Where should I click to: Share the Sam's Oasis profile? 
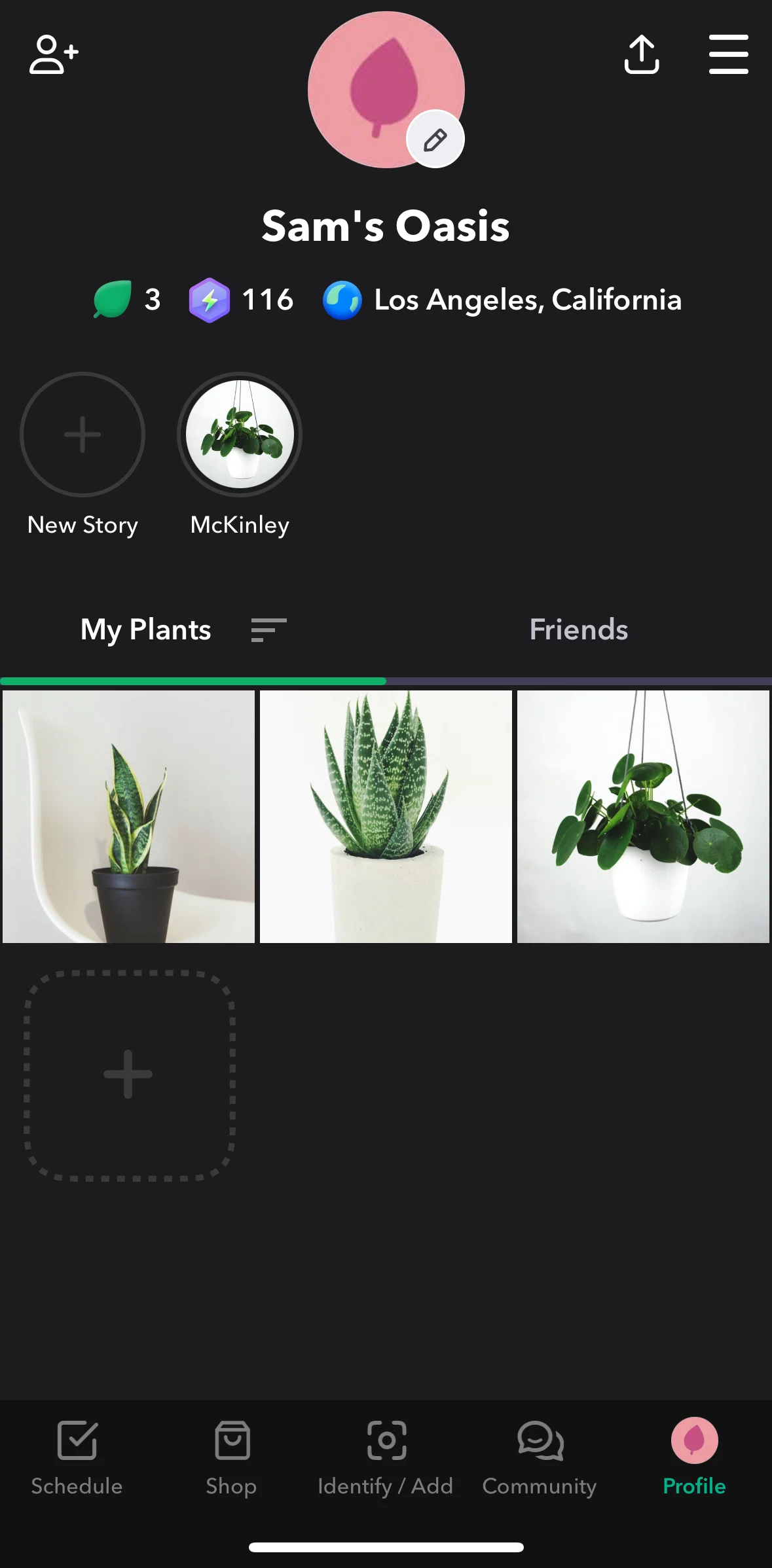(641, 54)
